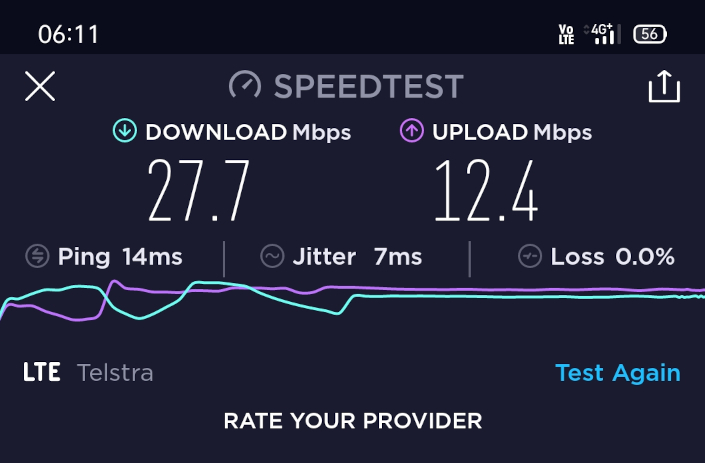The width and height of the screenshot is (705, 463).
Task: Open Rate Your Provider section
Action: point(352,421)
